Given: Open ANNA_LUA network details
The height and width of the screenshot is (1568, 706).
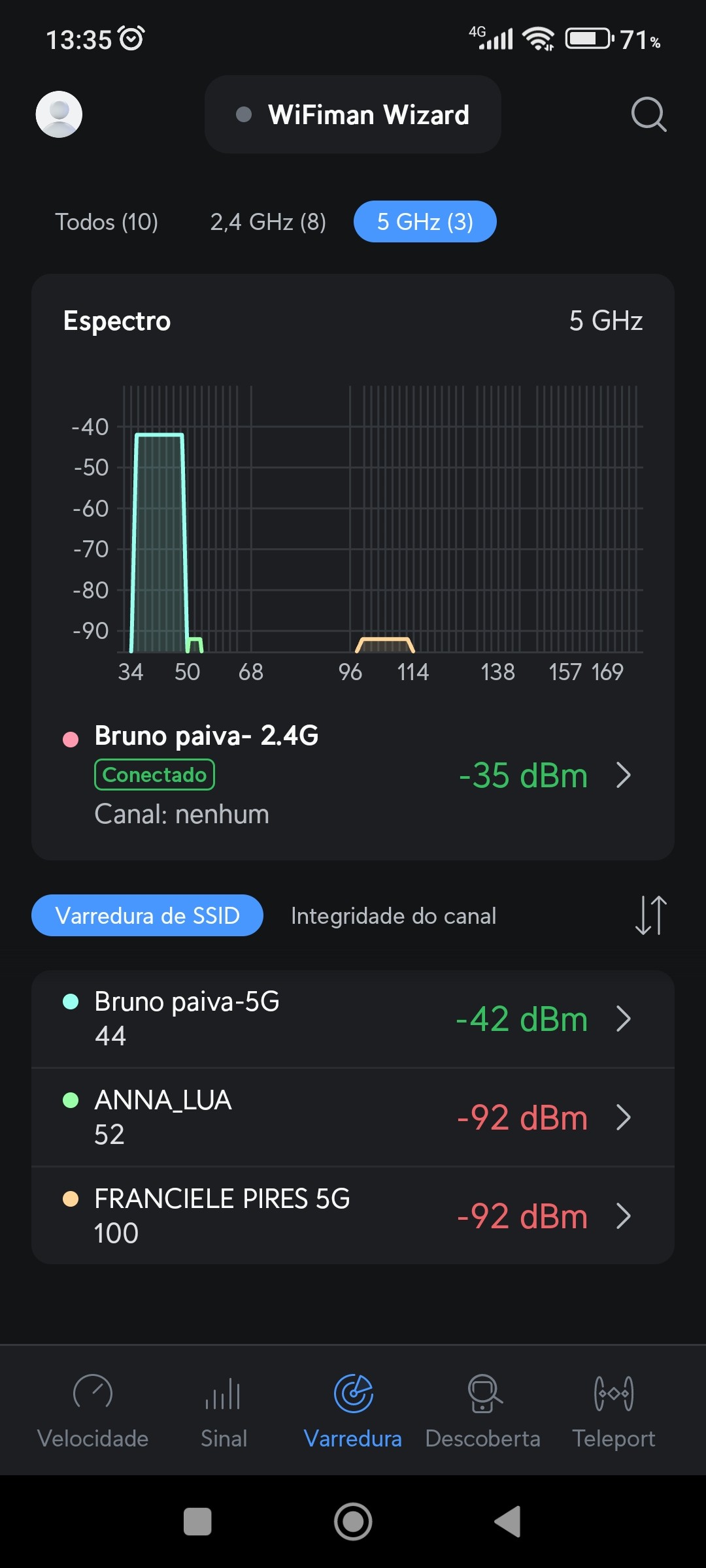Looking at the screenshot, I should click(x=353, y=1117).
